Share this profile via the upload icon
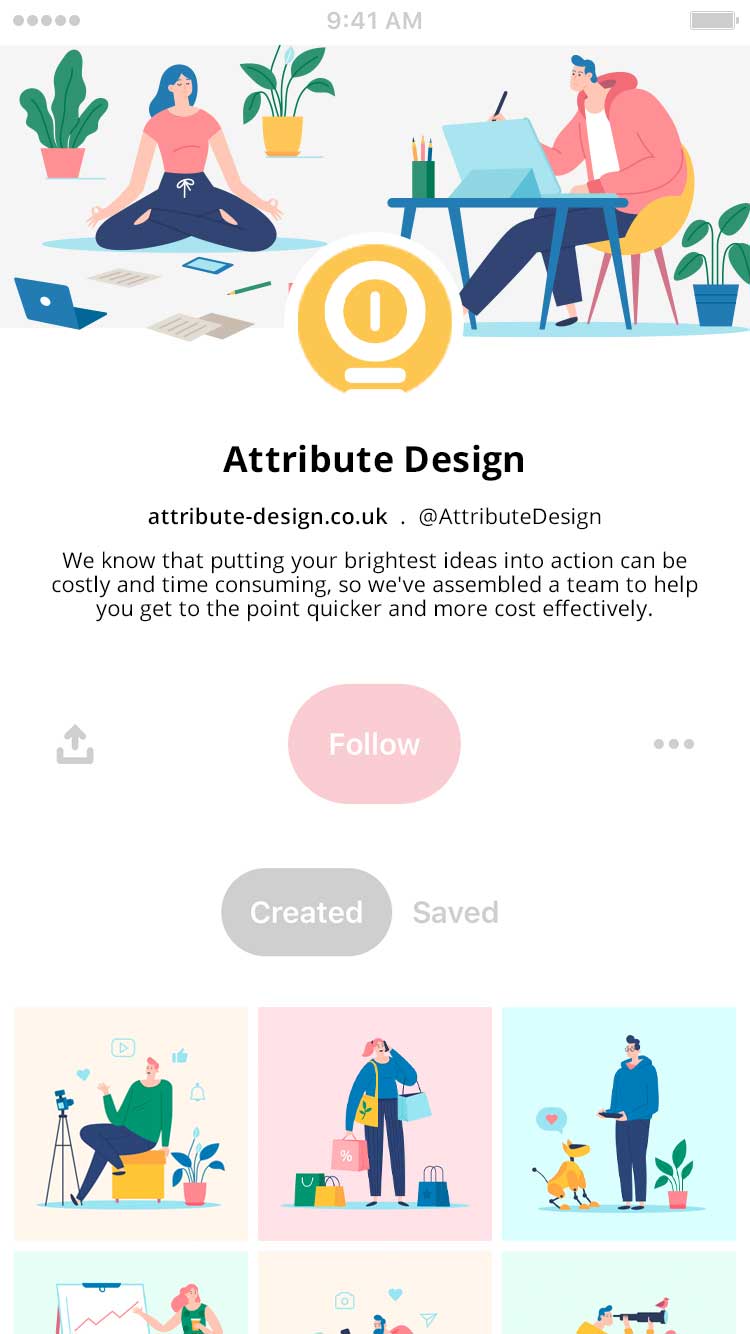The height and width of the screenshot is (1334, 750). pos(75,744)
